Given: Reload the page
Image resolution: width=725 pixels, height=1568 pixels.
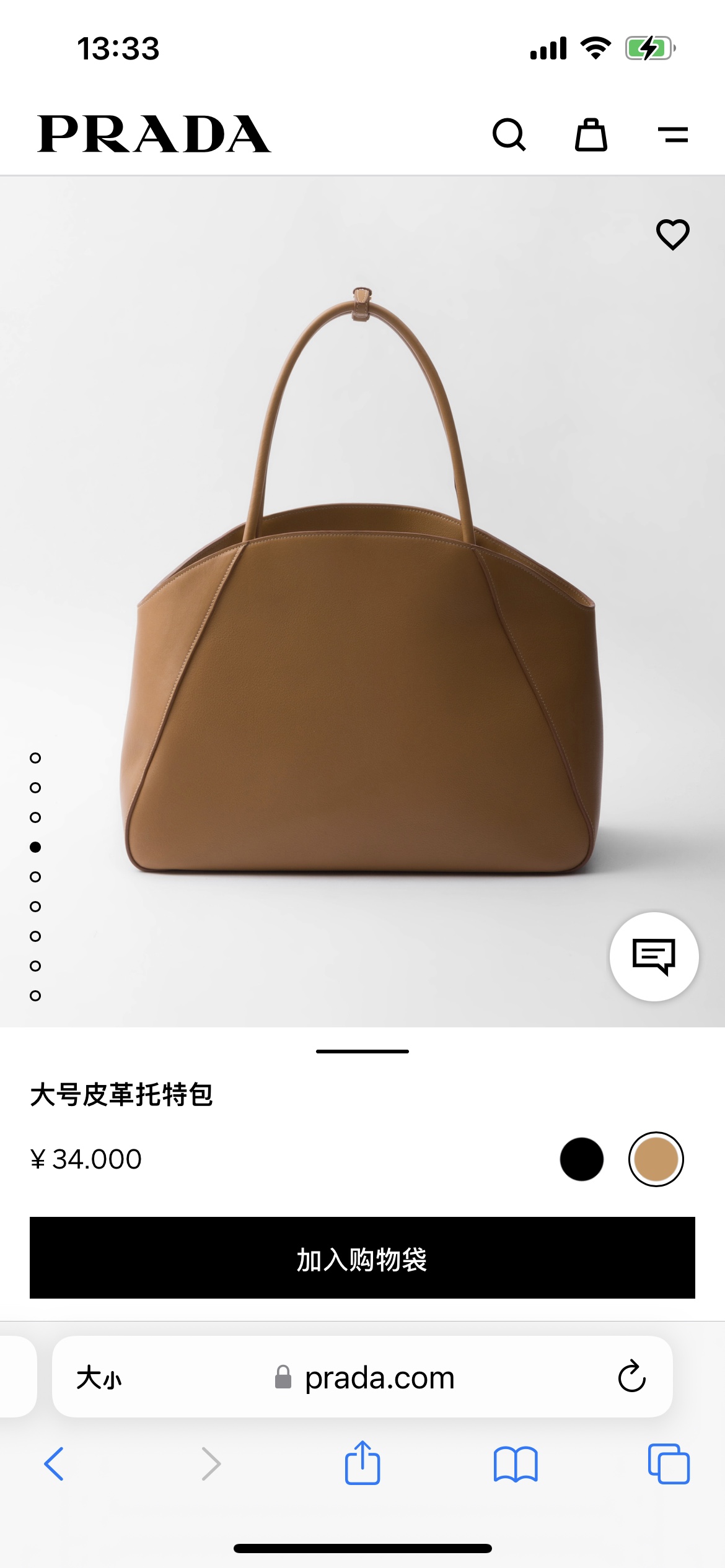Looking at the screenshot, I should (x=631, y=1377).
